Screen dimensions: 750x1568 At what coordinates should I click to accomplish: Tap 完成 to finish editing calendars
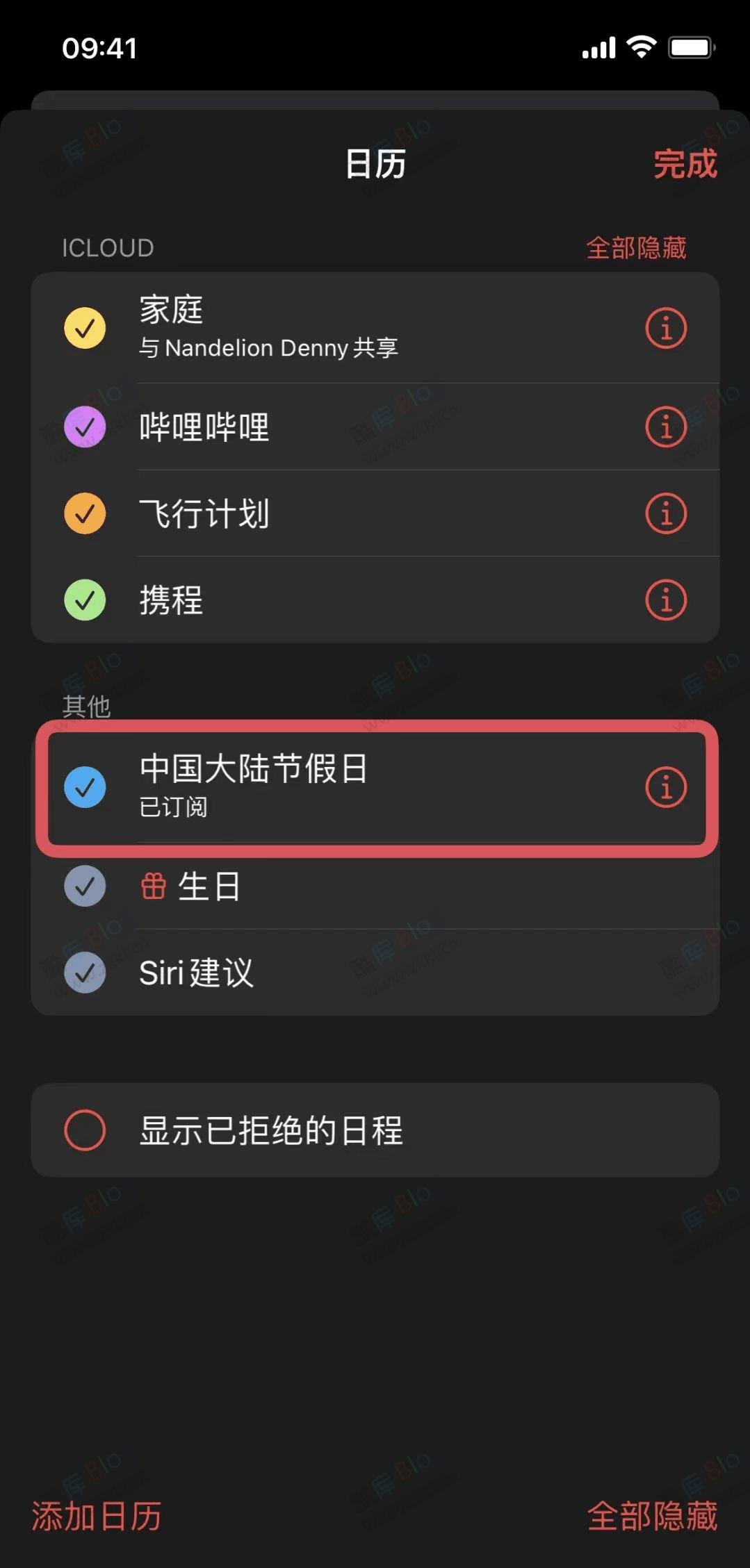point(683,165)
